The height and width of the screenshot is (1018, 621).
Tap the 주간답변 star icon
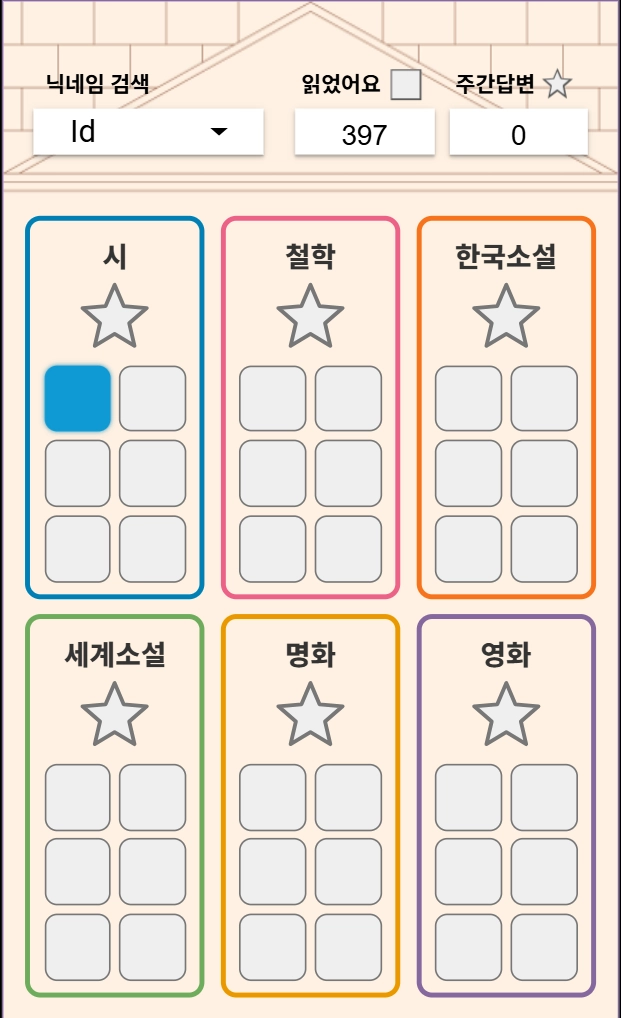coord(557,85)
